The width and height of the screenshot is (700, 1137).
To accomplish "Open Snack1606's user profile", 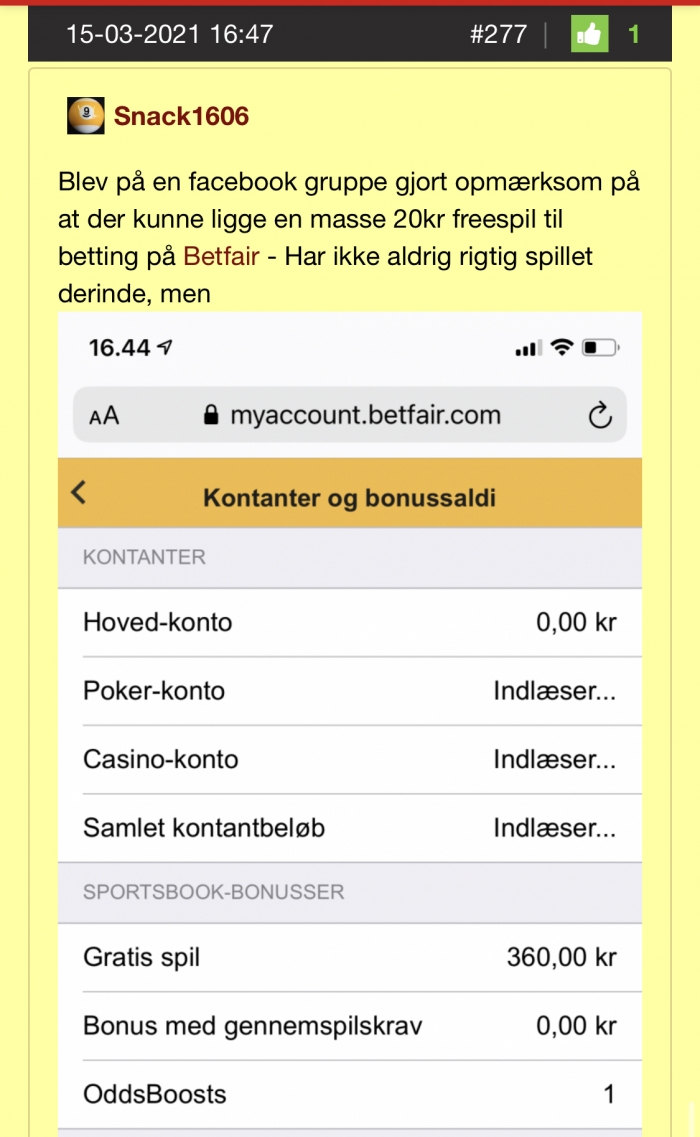I will 181,116.
